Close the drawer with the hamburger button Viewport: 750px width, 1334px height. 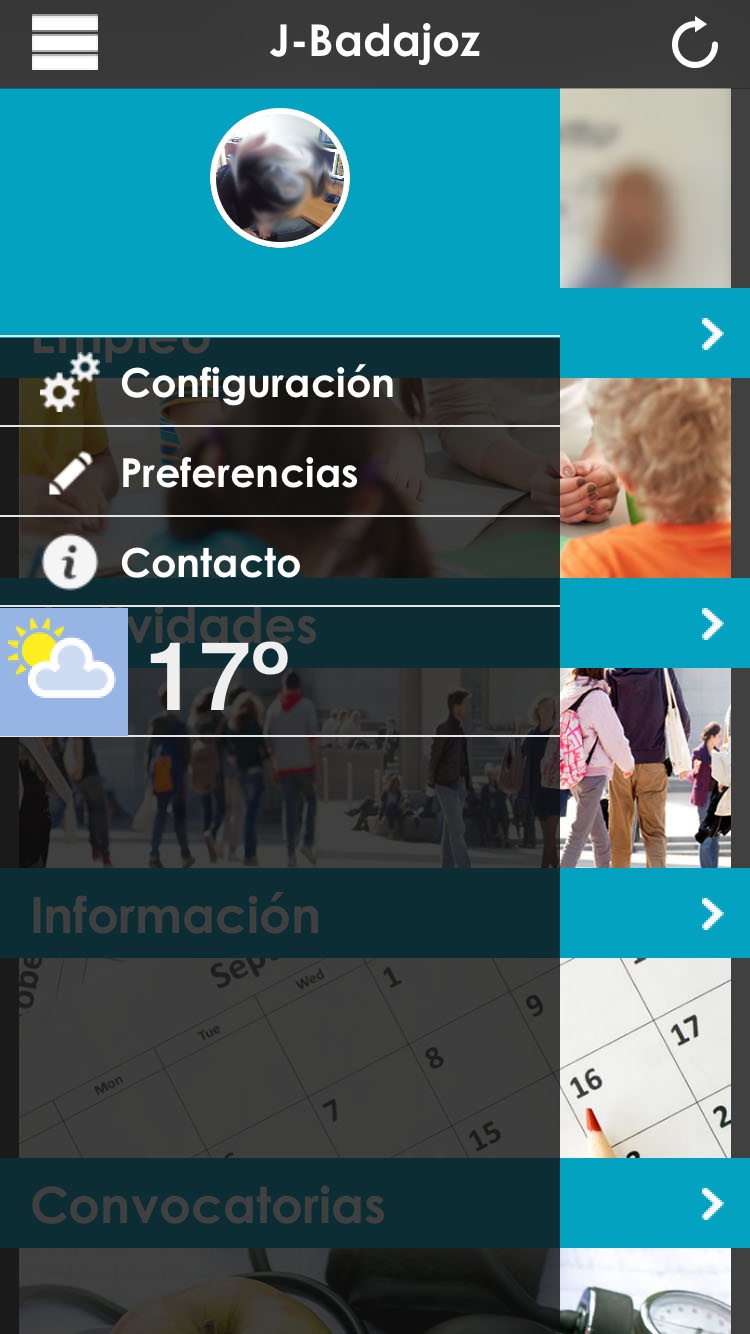[x=65, y=42]
